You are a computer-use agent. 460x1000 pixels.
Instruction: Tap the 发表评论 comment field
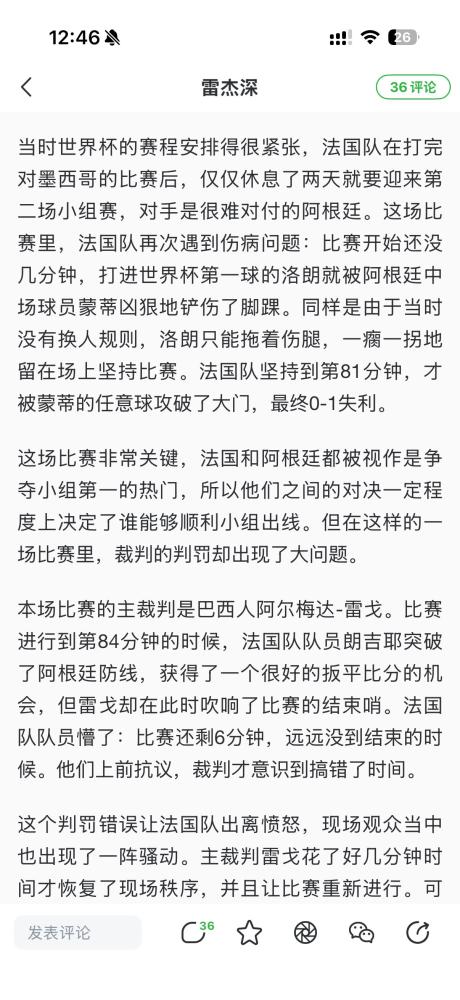click(78, 932)
